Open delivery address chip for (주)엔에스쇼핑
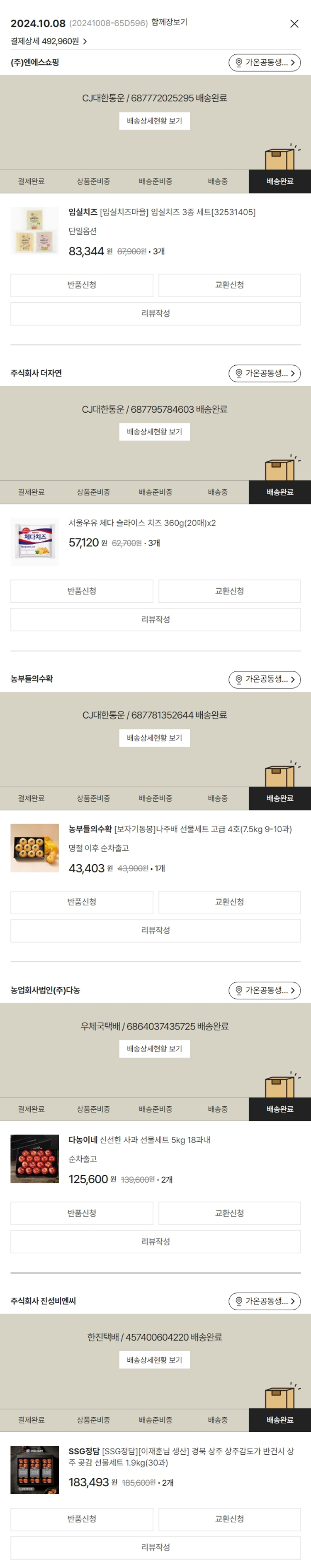The image size is (311, 1568). [x=264, y=63]
